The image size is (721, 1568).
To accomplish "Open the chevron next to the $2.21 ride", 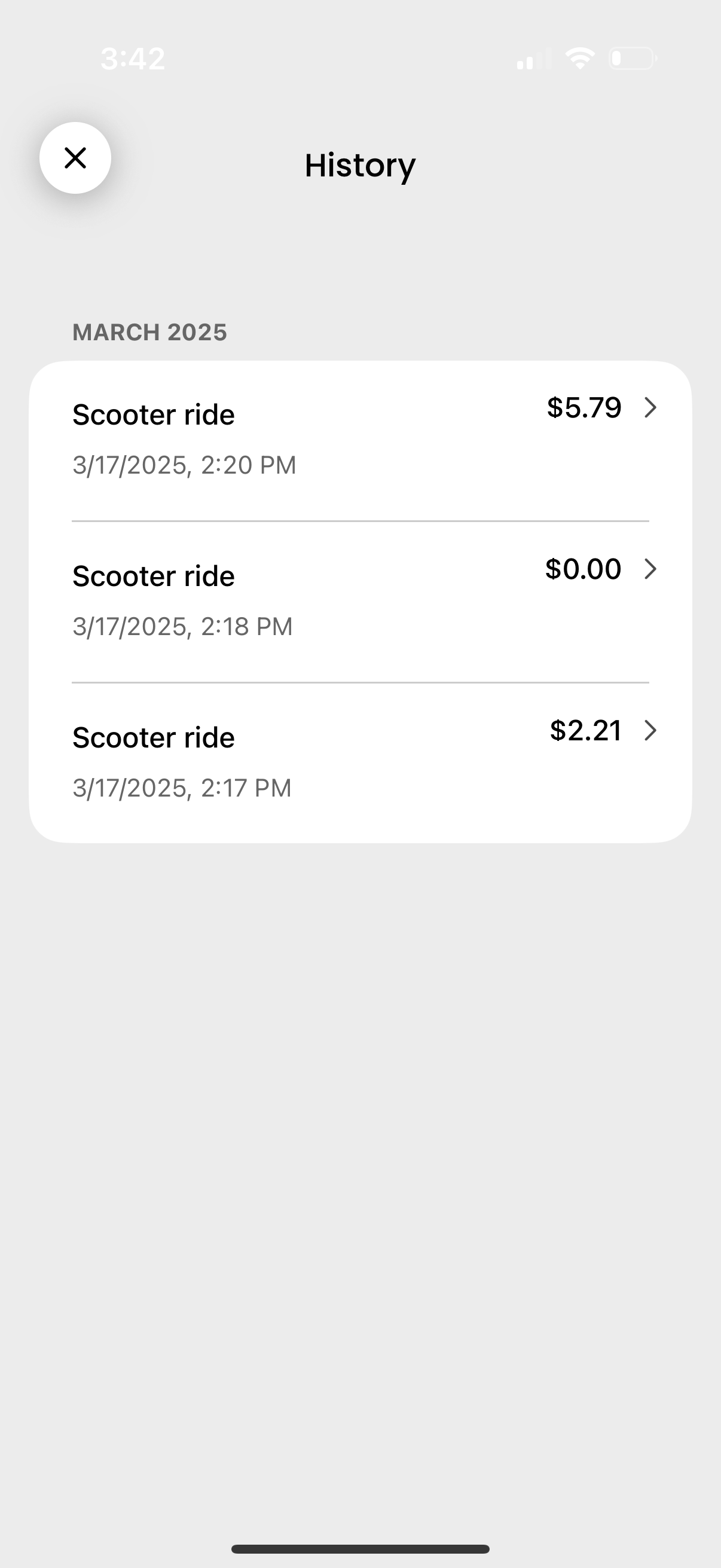I will point(650,731).
